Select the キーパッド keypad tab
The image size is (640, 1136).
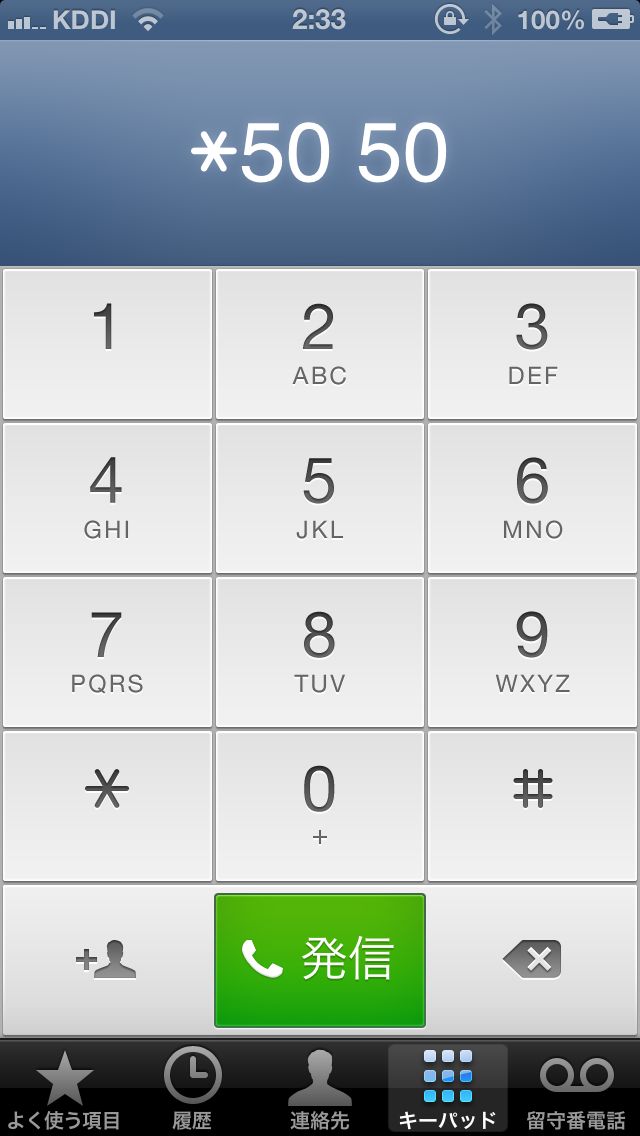(x=448, y=1088)
